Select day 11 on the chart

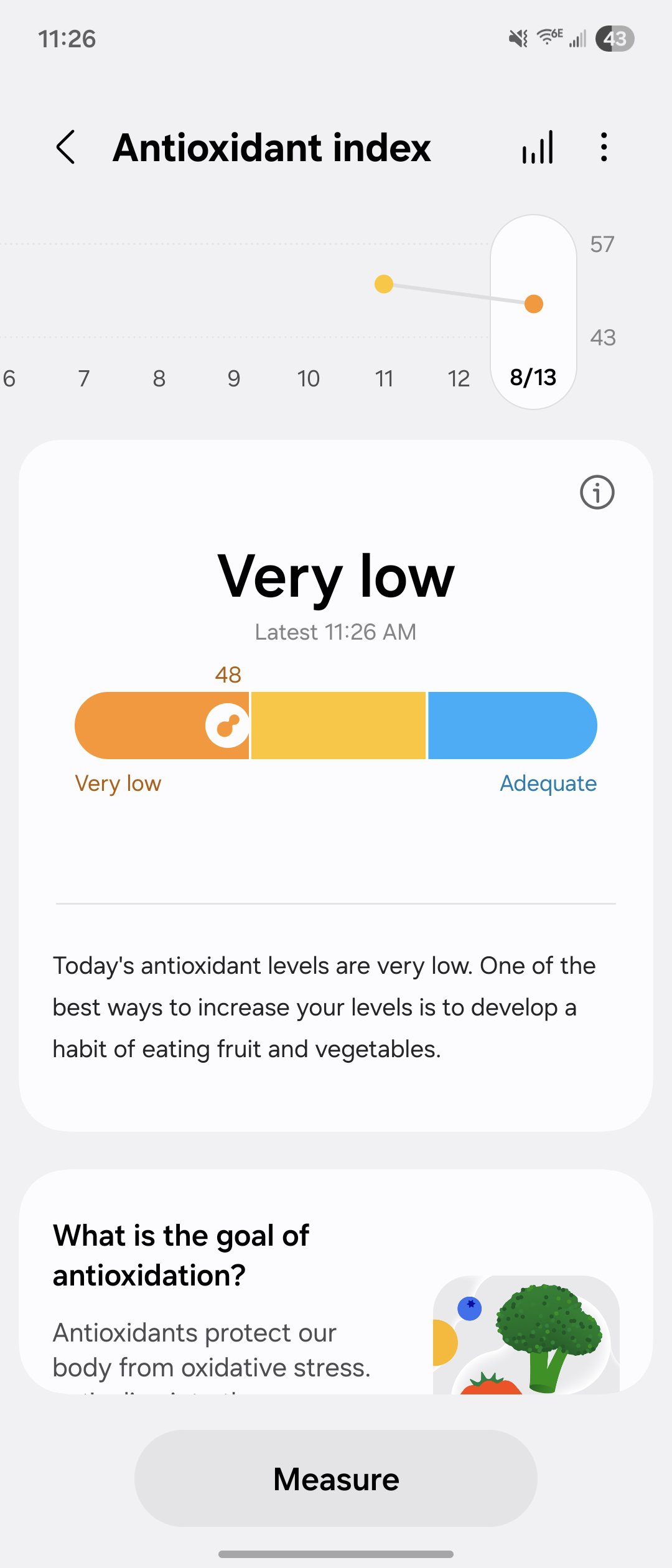tap(384, 378)
